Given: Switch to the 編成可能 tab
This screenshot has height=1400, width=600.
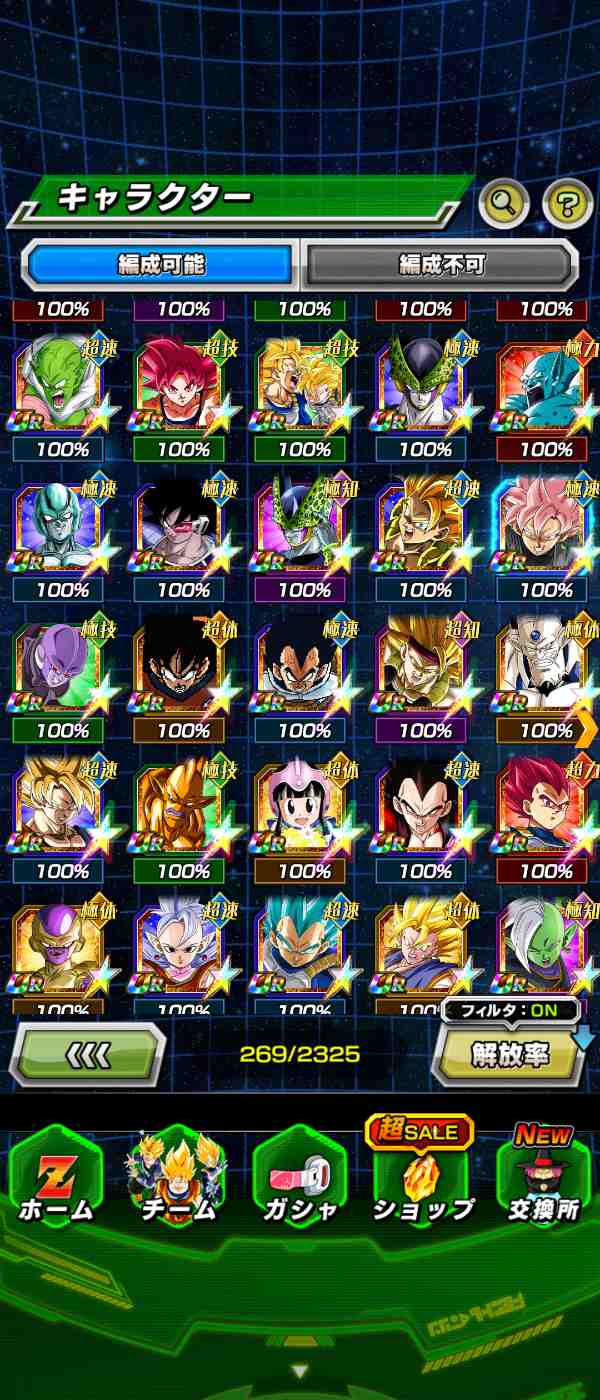Looking at the screenshot, I should coord(160,264).
